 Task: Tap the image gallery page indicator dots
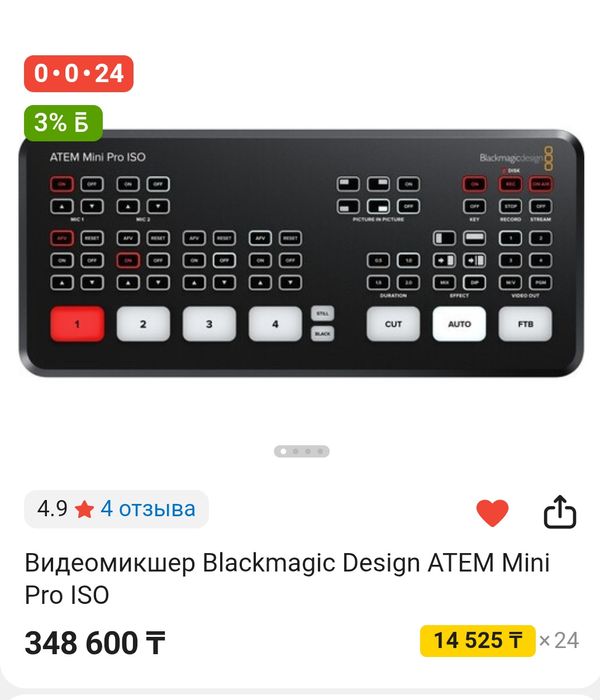301,451
